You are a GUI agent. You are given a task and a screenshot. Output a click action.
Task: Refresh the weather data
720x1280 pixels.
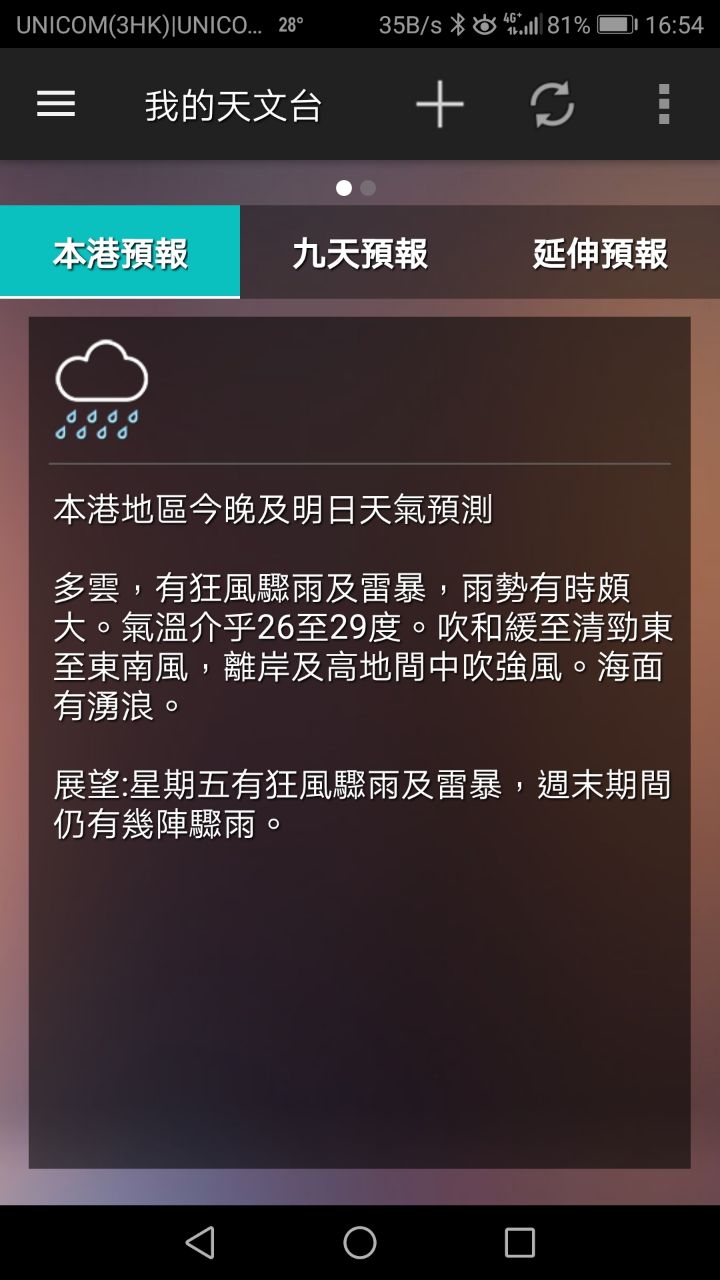tap(552, 104)
